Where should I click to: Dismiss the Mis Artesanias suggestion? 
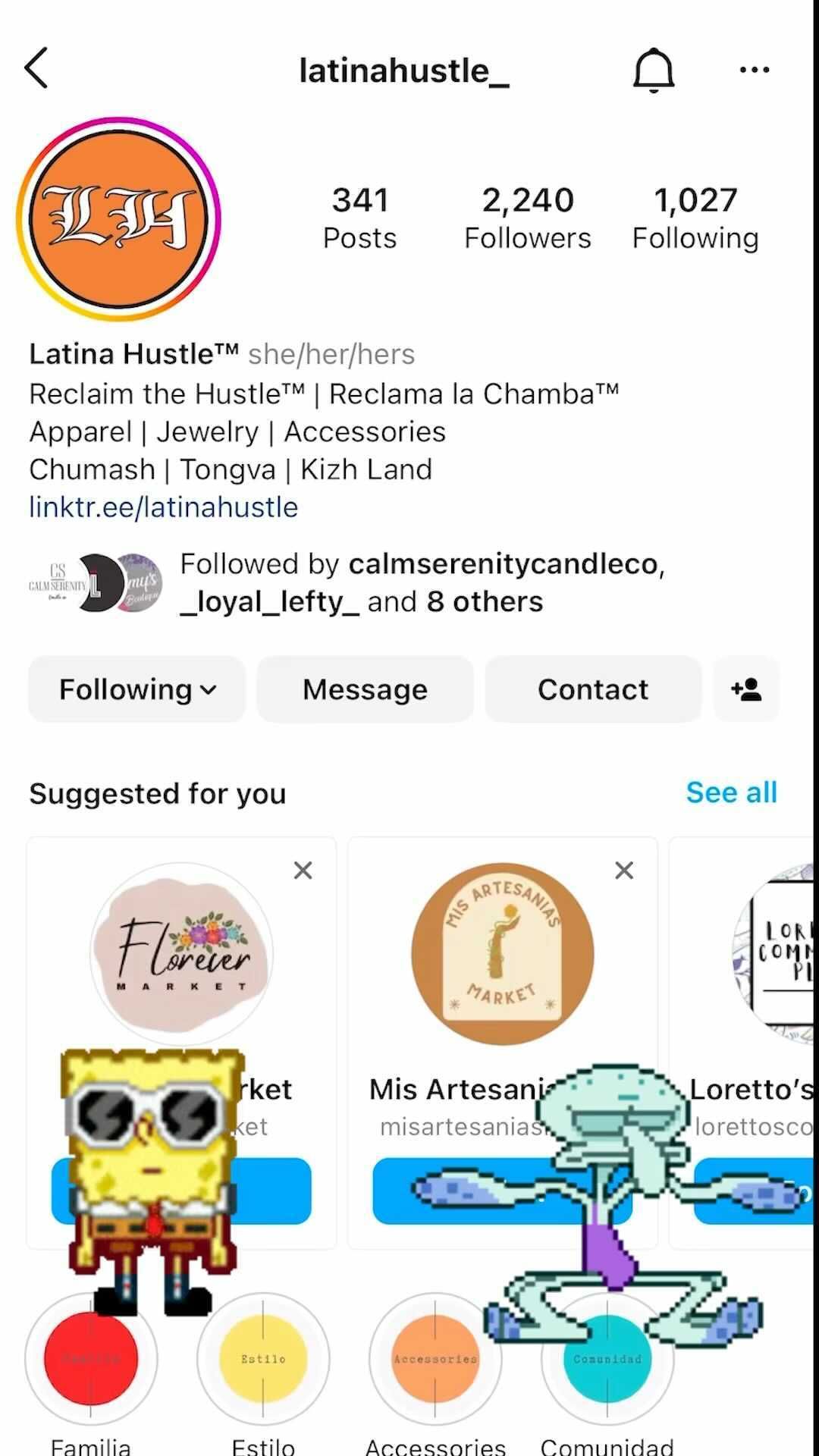tap(624, 870)
